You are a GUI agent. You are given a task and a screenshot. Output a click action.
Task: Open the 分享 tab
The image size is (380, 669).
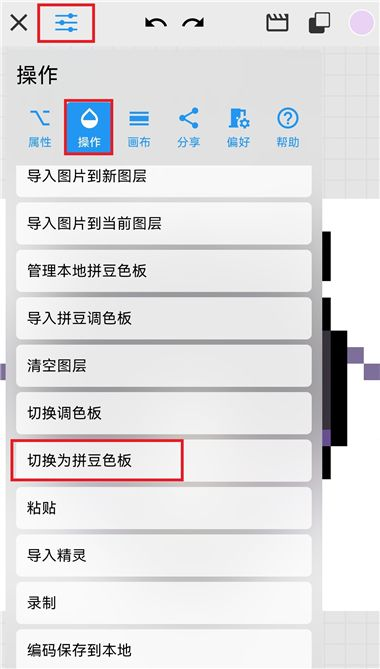[189, 128]
